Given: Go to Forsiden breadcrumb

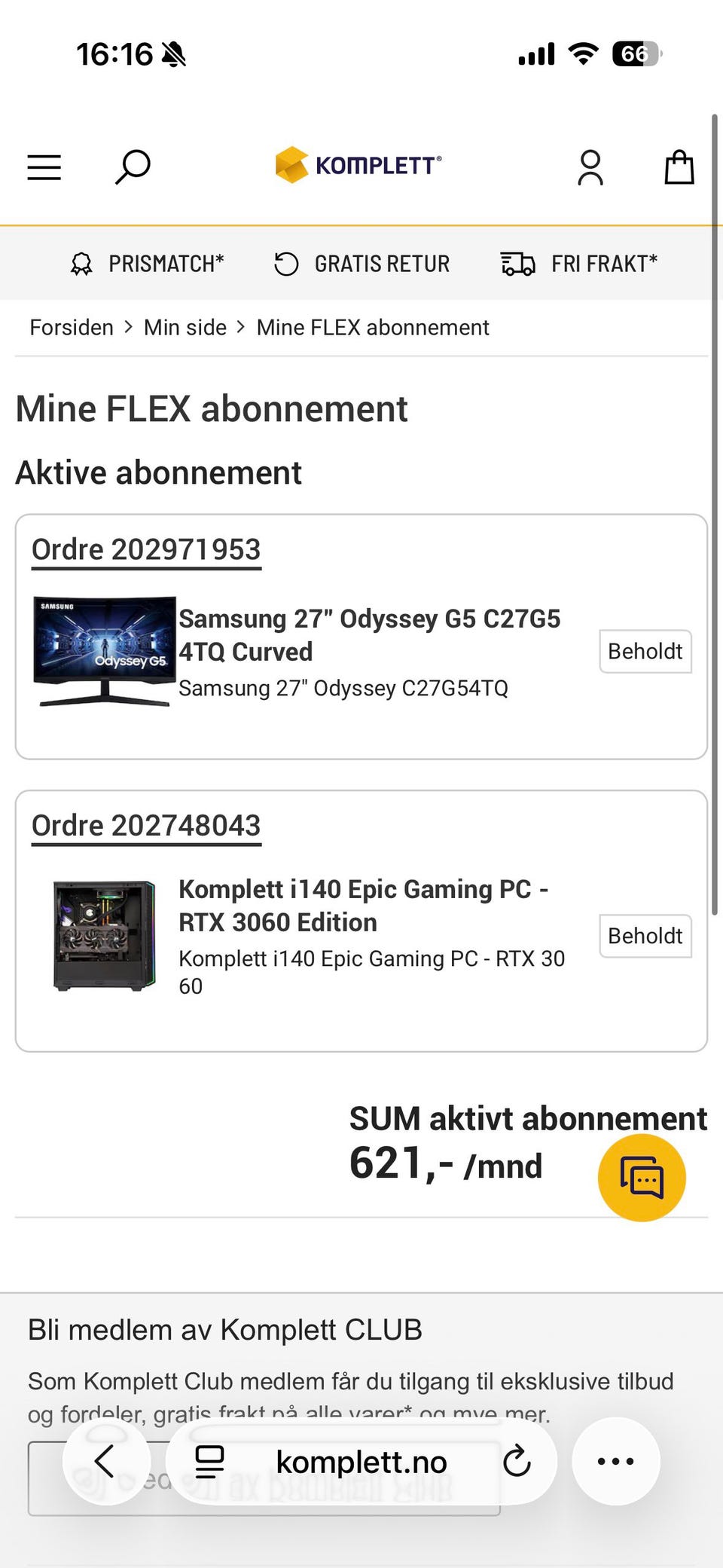Looking at the screenshot, I should point(72,327).
